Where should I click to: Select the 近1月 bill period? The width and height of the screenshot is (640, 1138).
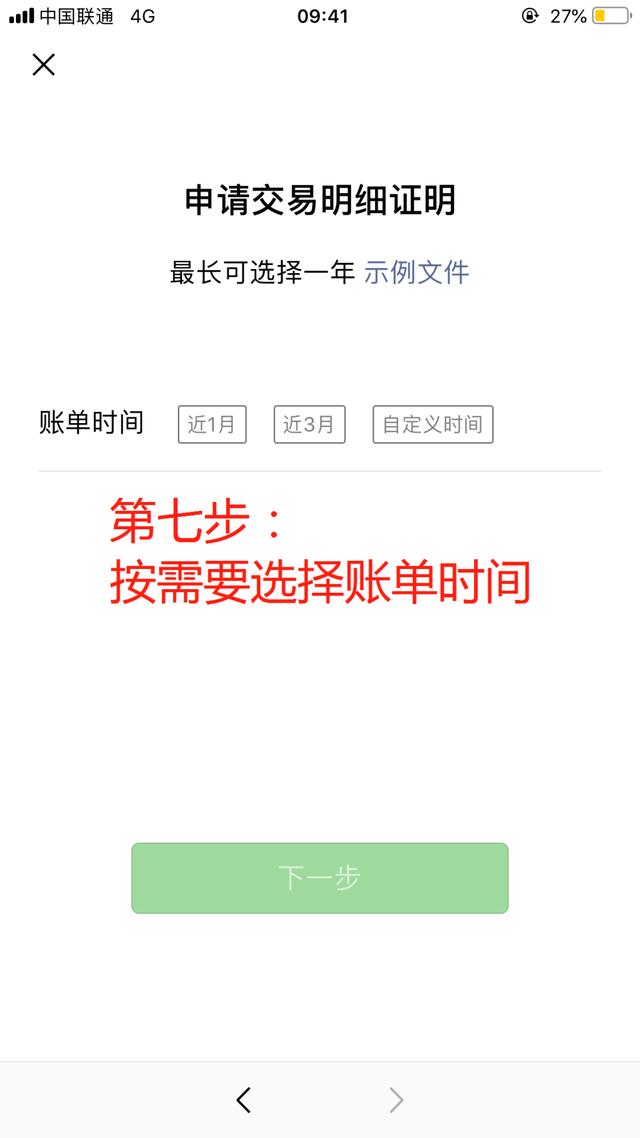pyautogui.click(x=212, y=425)
